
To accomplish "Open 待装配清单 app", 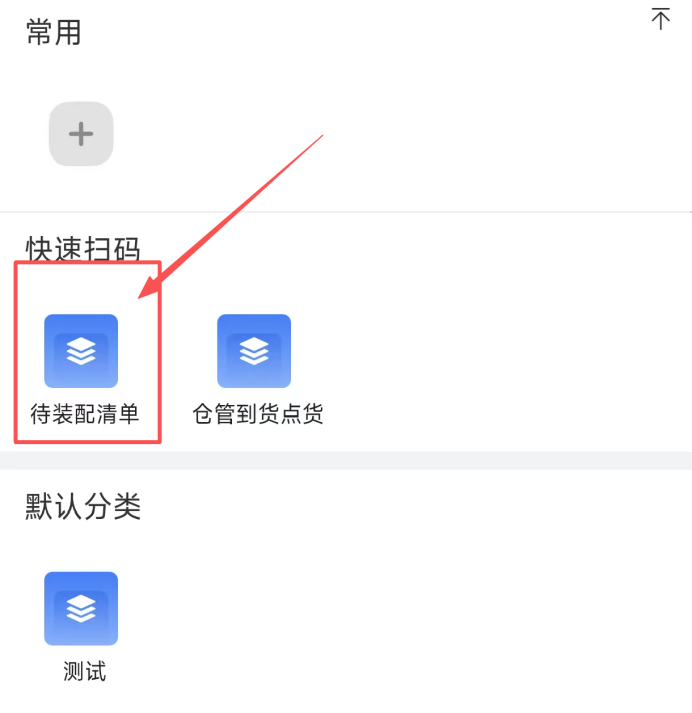I will 81,351.
